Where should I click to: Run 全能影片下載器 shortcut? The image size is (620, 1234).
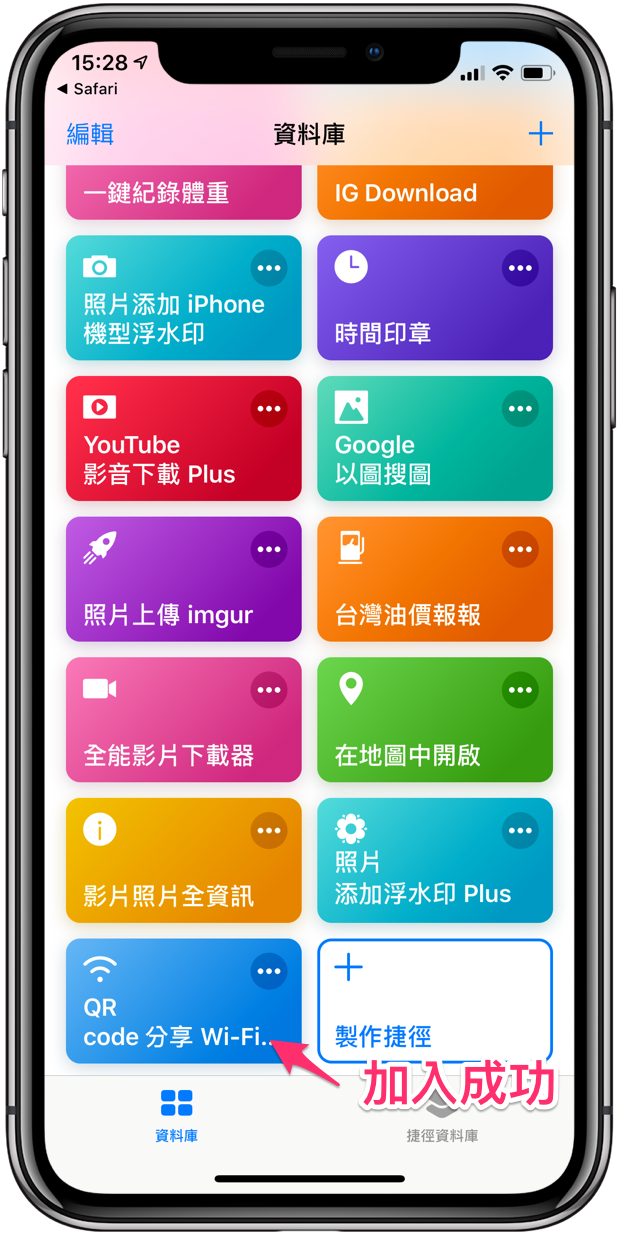pos(184,720)
